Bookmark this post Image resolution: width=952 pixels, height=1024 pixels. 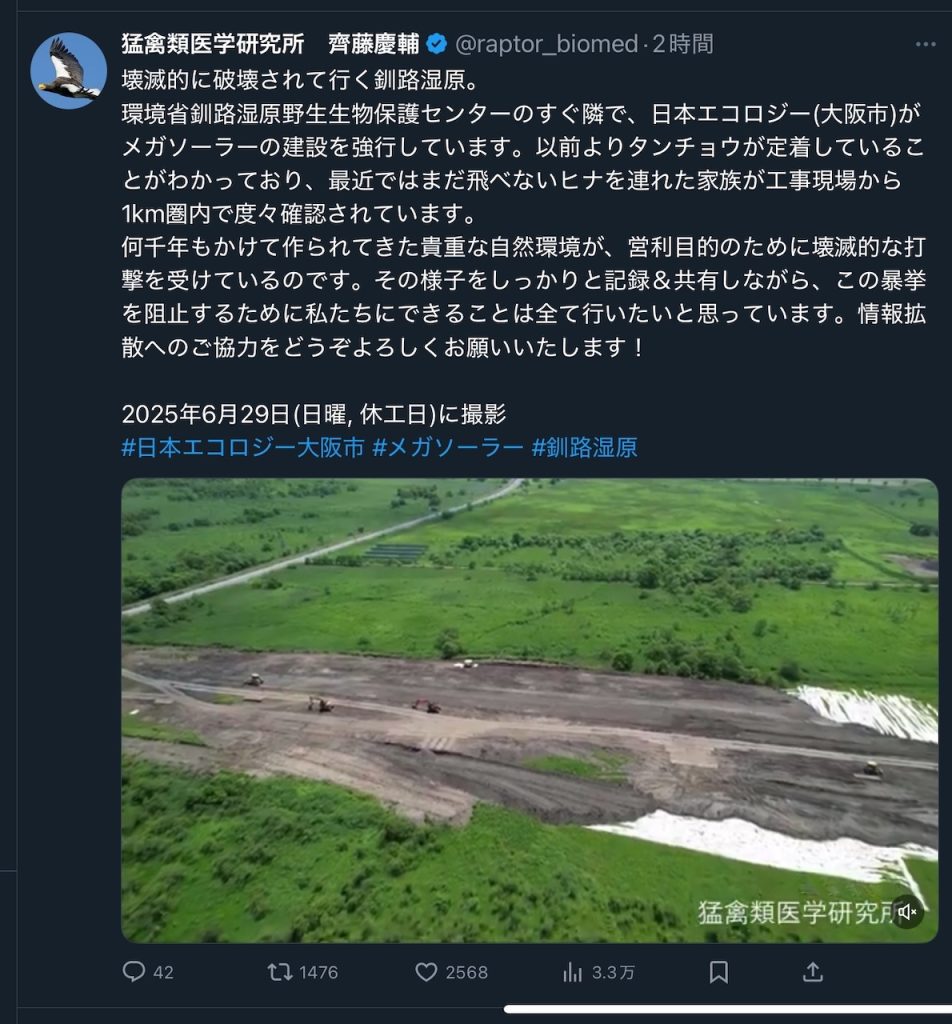718,971
